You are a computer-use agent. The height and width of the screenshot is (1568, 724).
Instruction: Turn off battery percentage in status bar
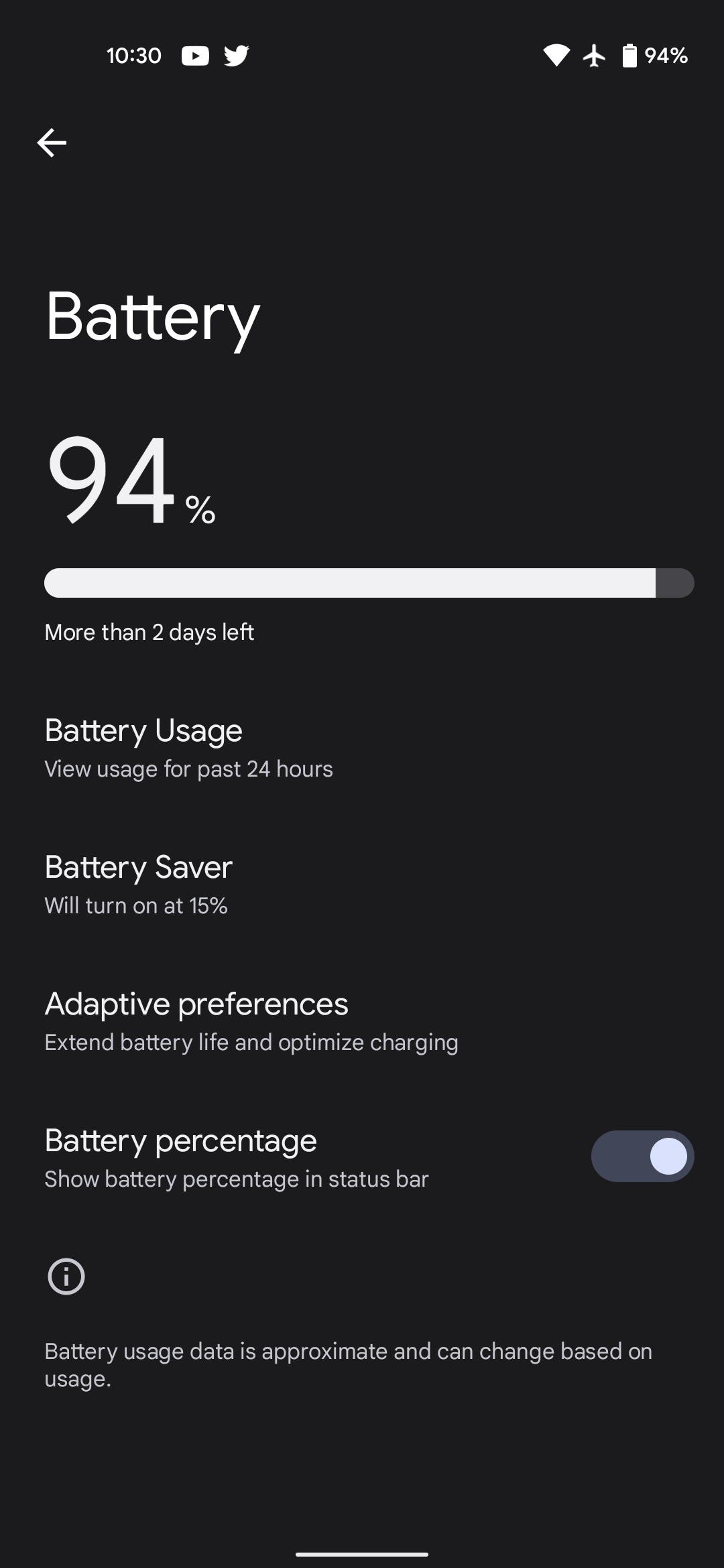click(x=642, y=1157)
